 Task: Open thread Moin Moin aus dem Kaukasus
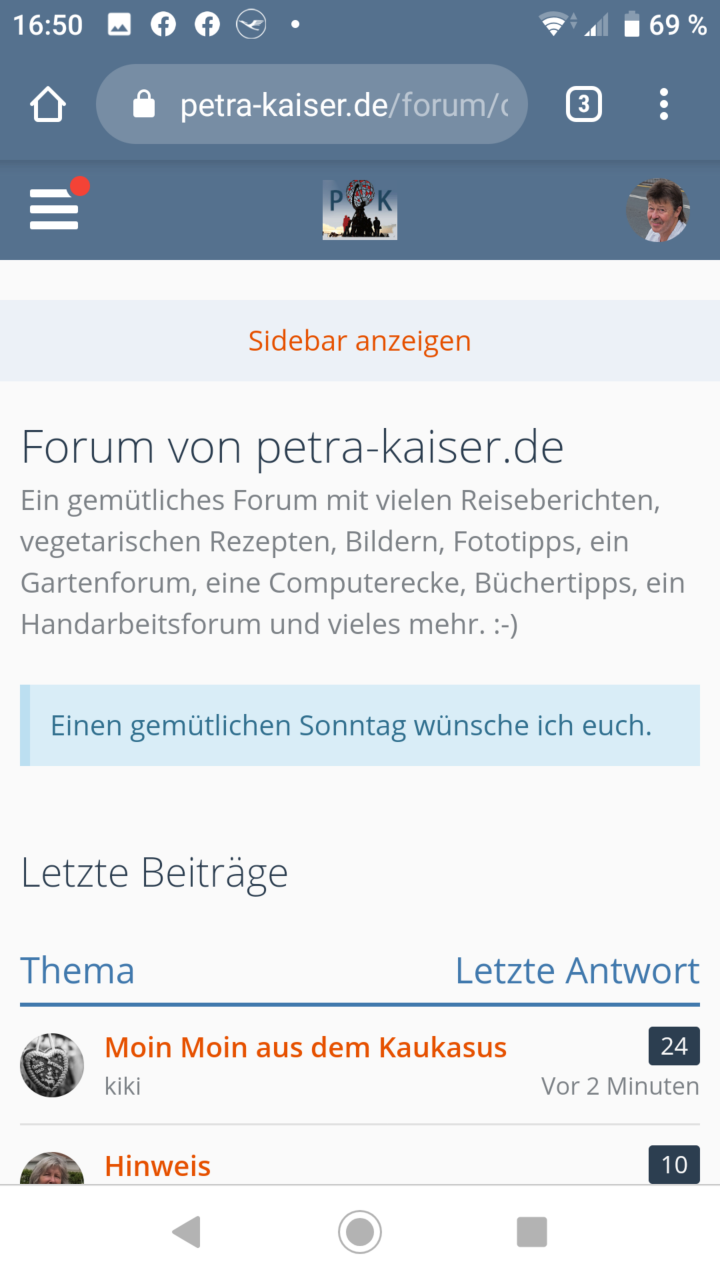[x=305, y=1047]
